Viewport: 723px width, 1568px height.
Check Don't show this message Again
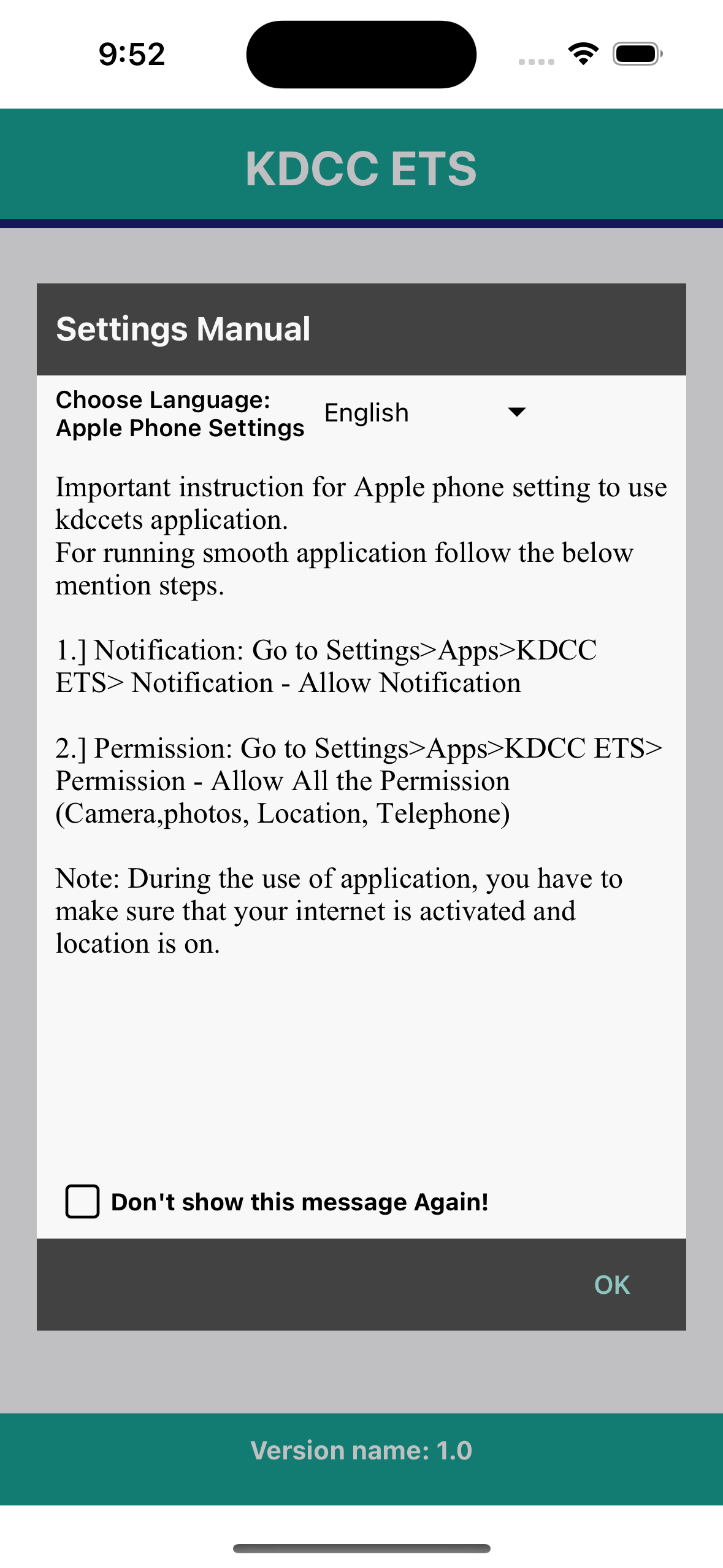point(83,1201)
